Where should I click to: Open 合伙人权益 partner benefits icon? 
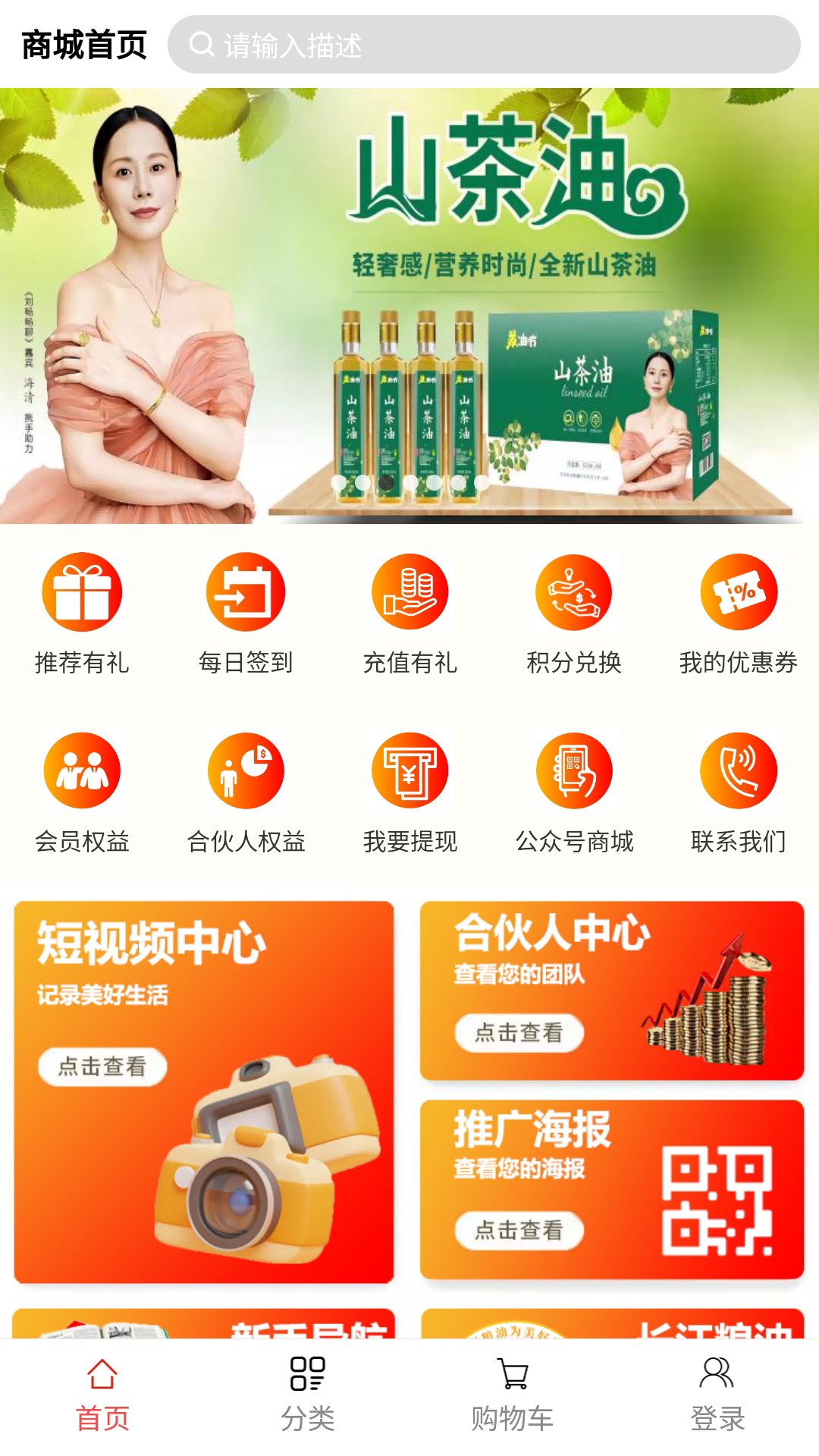(x=245, y=770)
